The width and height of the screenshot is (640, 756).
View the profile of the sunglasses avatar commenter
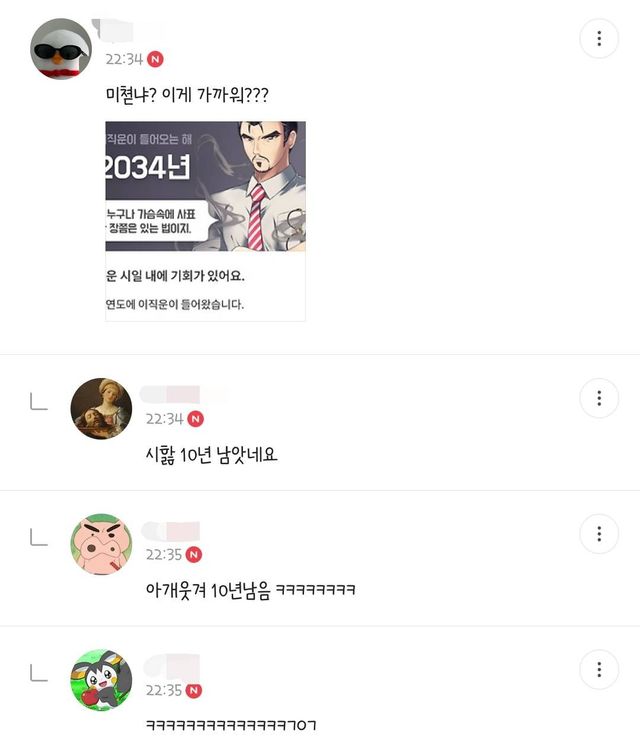click(x=61, y=49)
